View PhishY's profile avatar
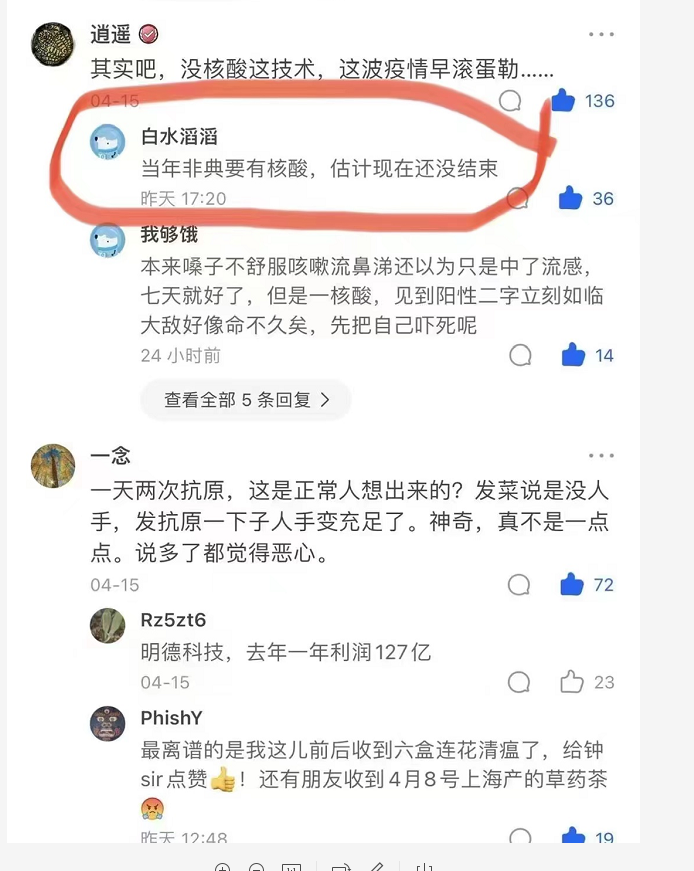This screenshot has height=871, width=694. [108, 723]
